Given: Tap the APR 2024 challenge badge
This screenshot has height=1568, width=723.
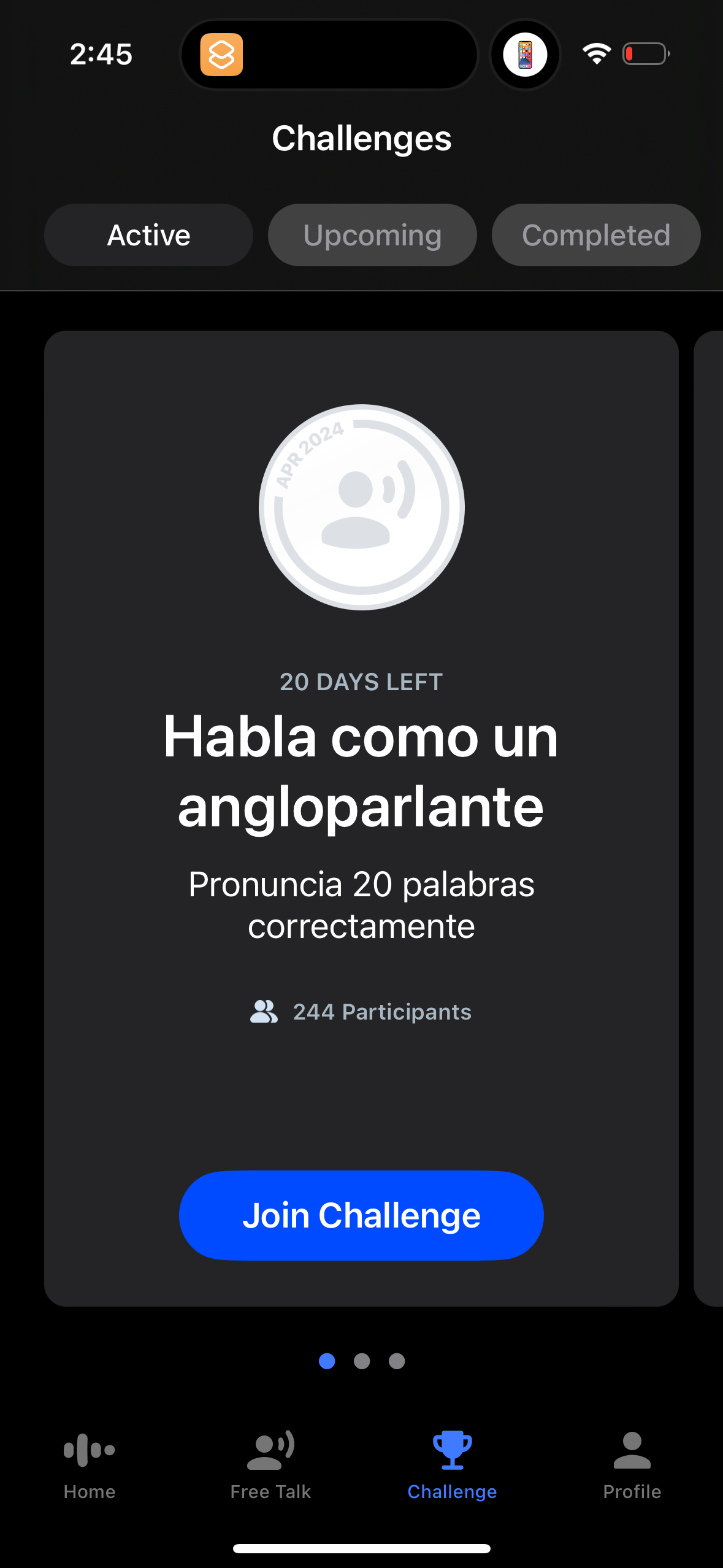Looking at the screenshot, I should click(x=361, y=507).
